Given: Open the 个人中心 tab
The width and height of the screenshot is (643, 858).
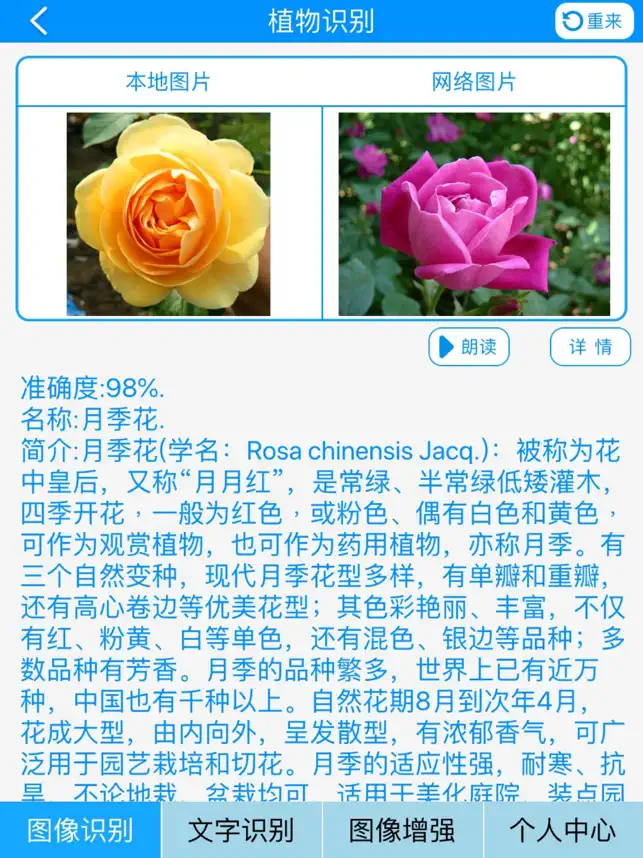Looking at the screenshot, I should coord(563,830).
